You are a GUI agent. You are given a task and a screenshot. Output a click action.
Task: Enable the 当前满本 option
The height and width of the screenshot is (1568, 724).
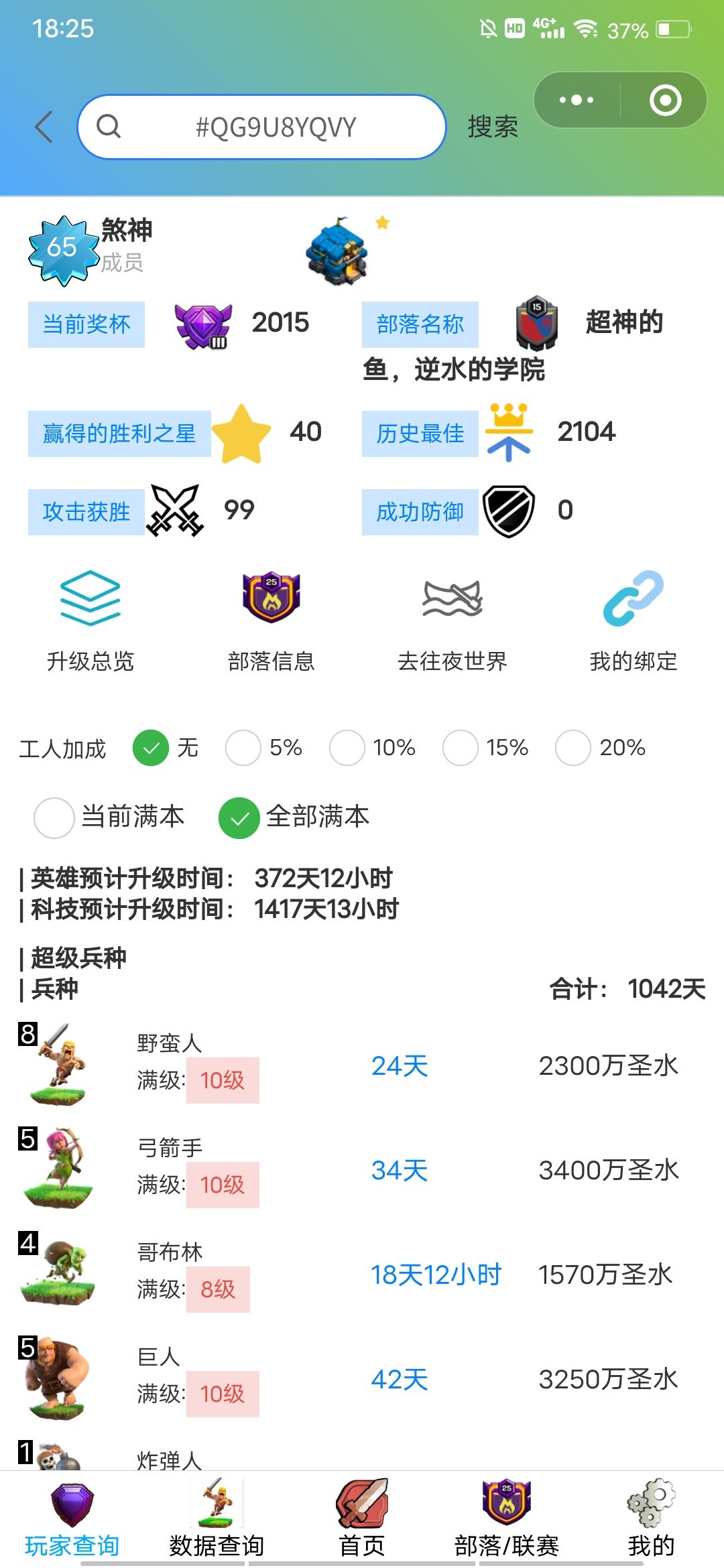coord(54,818)
